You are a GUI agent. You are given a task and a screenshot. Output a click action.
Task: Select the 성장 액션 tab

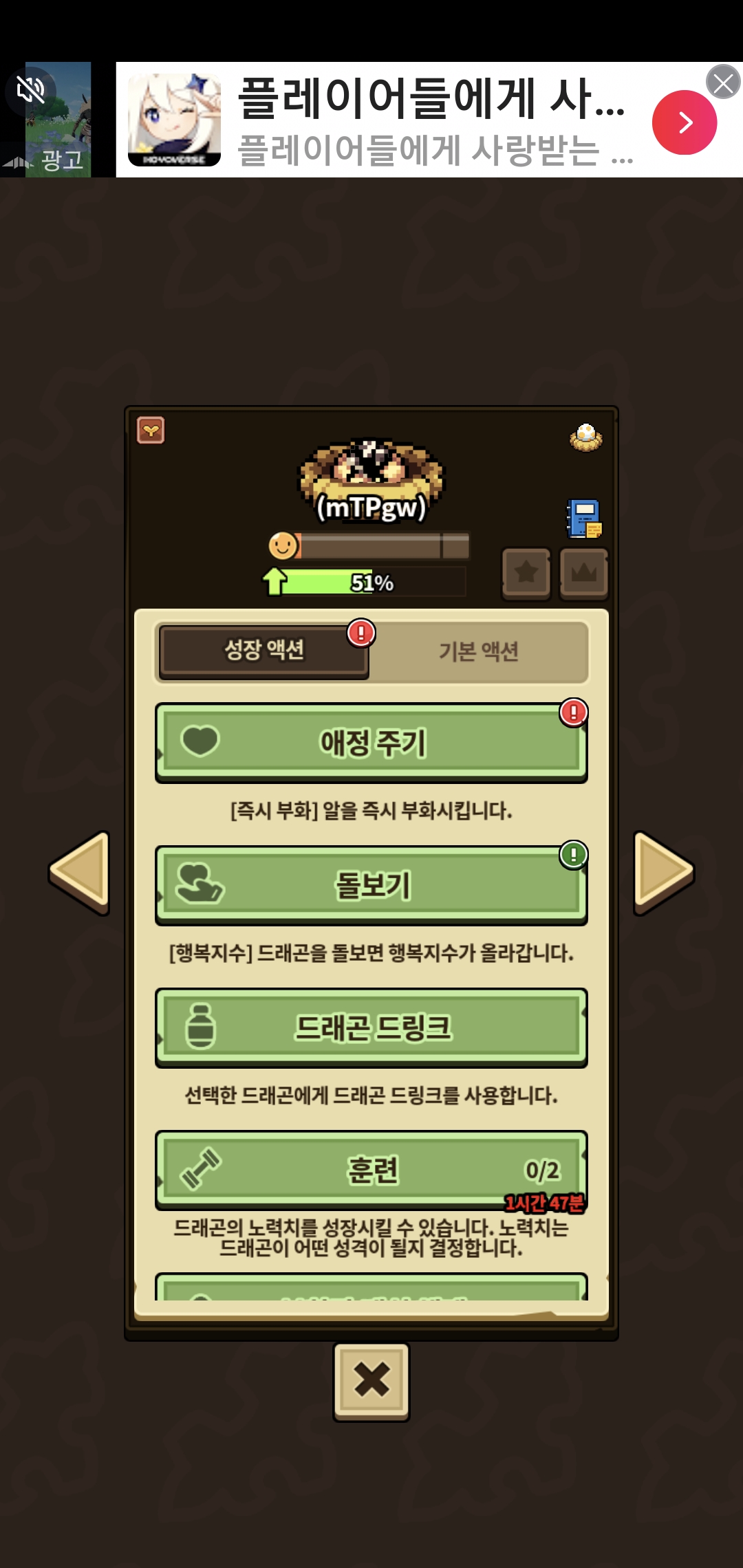pos(264,650)
